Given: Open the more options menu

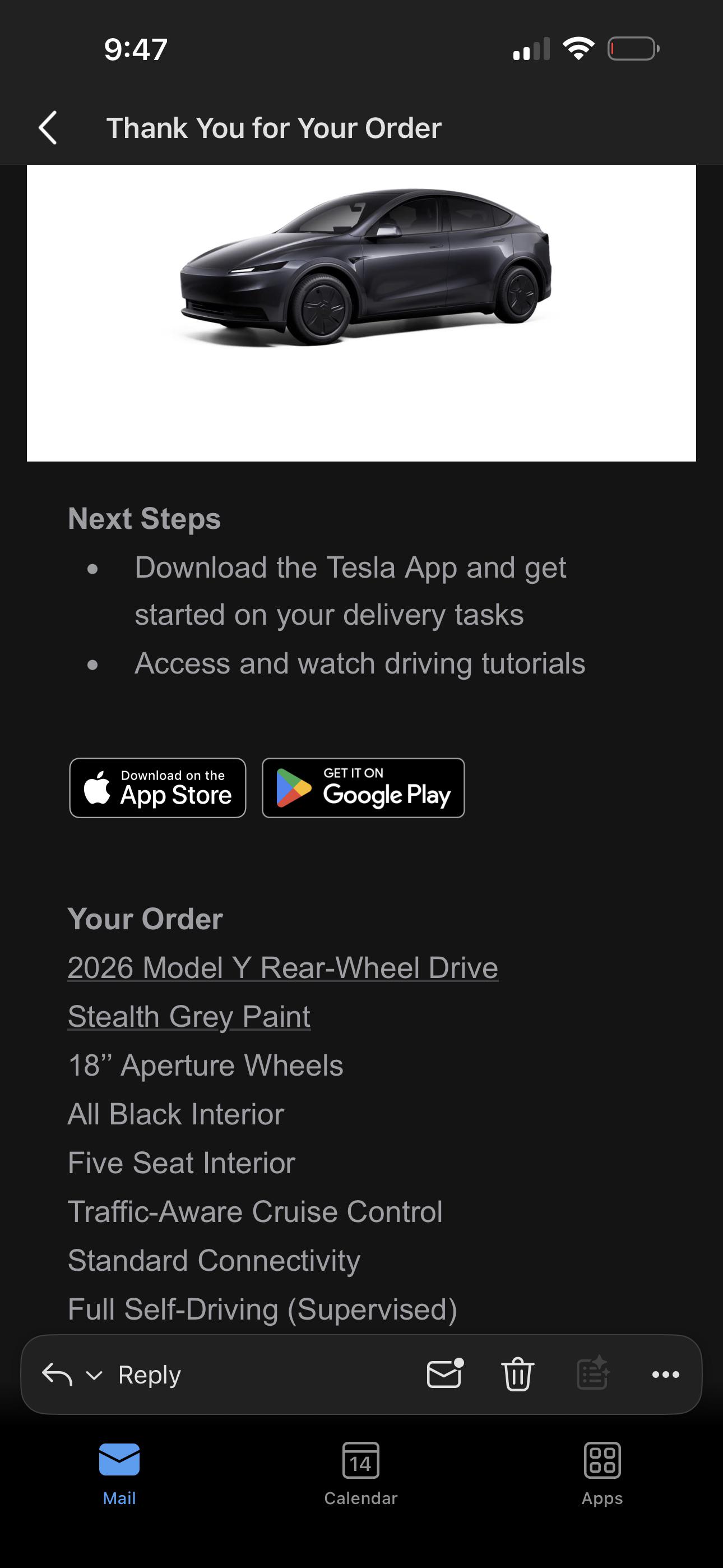Looking at the screenshot, I should [x=665, y=1374].
